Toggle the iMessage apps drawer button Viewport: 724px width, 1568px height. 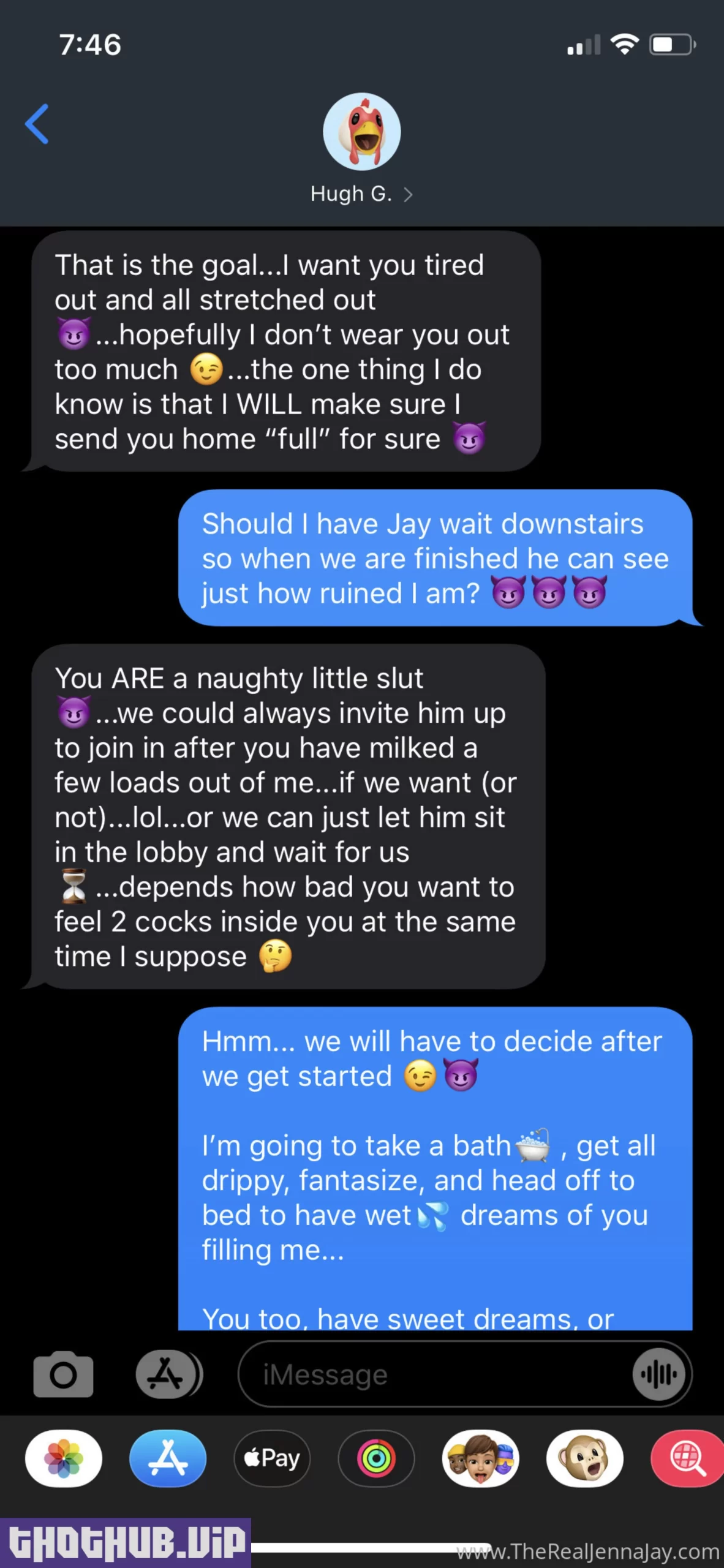pyautogui.click(x=168, y=1374)
